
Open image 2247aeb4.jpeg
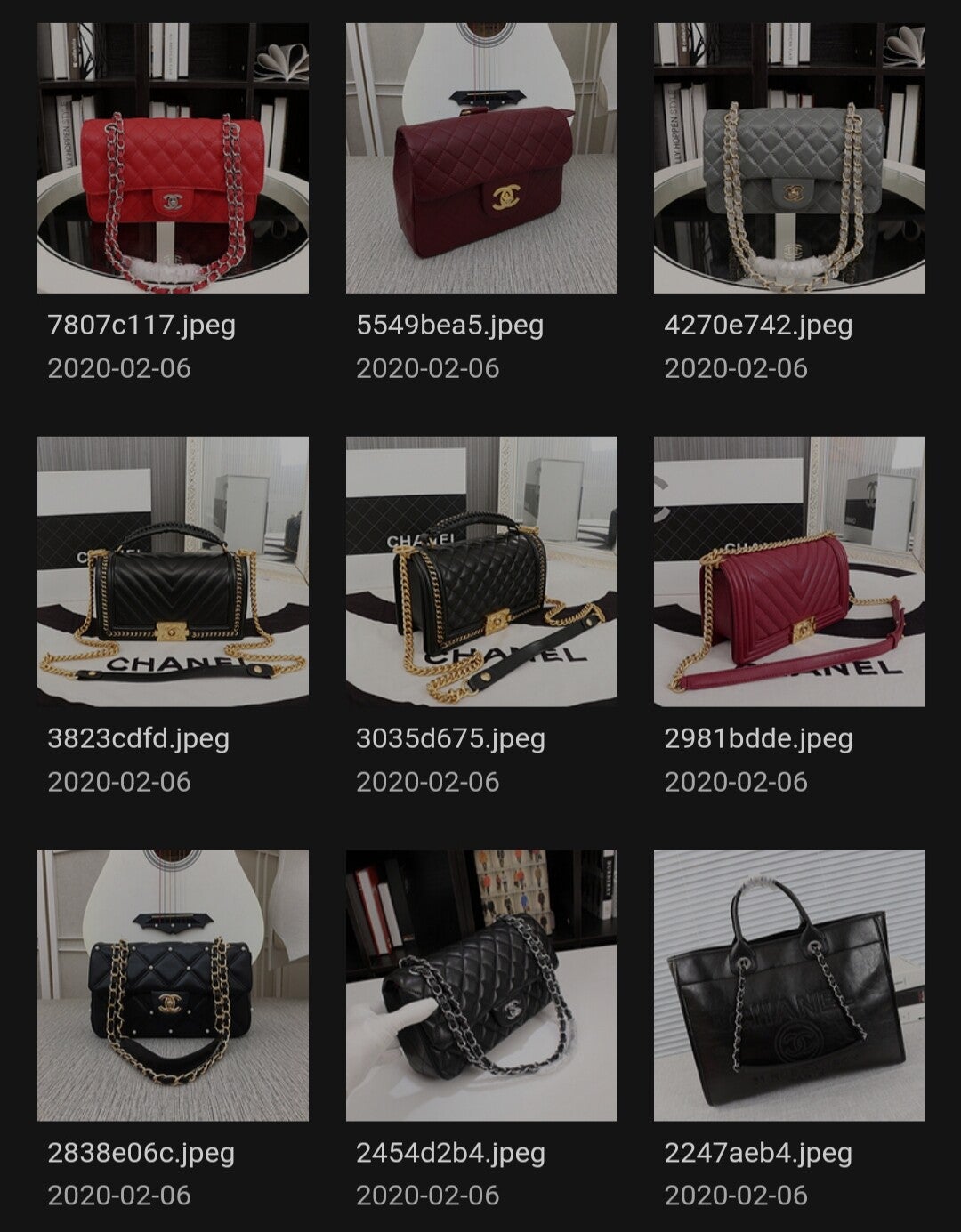pyautogui.click(x=789, y=985)
